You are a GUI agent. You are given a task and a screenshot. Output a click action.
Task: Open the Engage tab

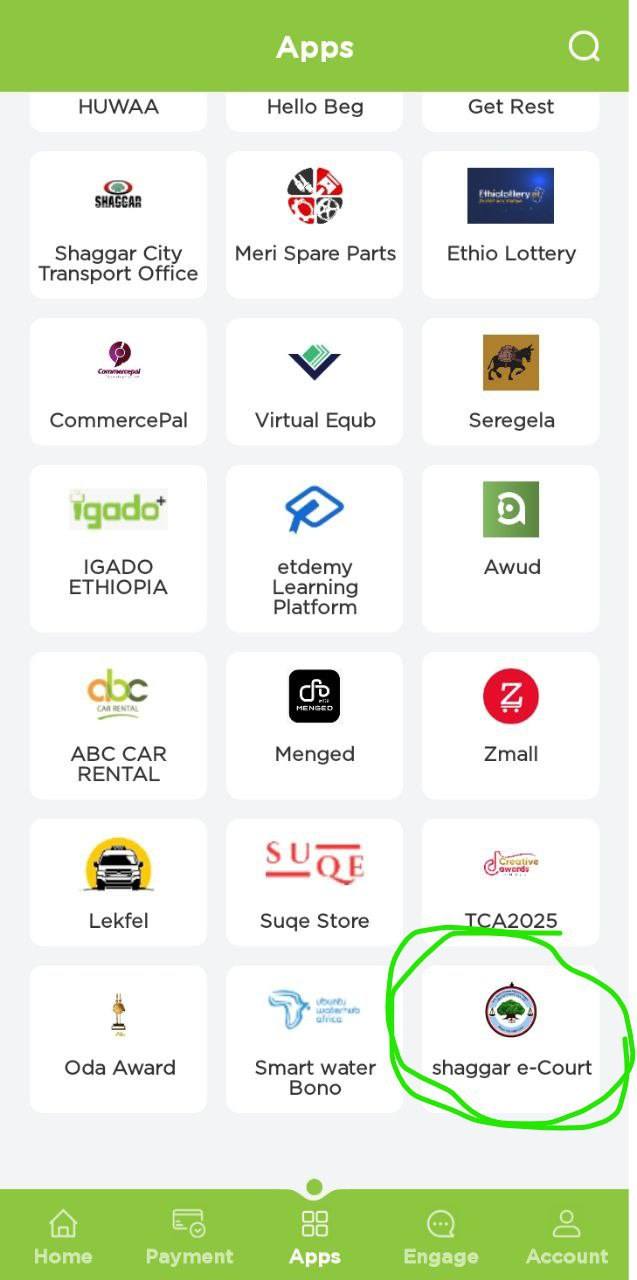click(440, 1237)
